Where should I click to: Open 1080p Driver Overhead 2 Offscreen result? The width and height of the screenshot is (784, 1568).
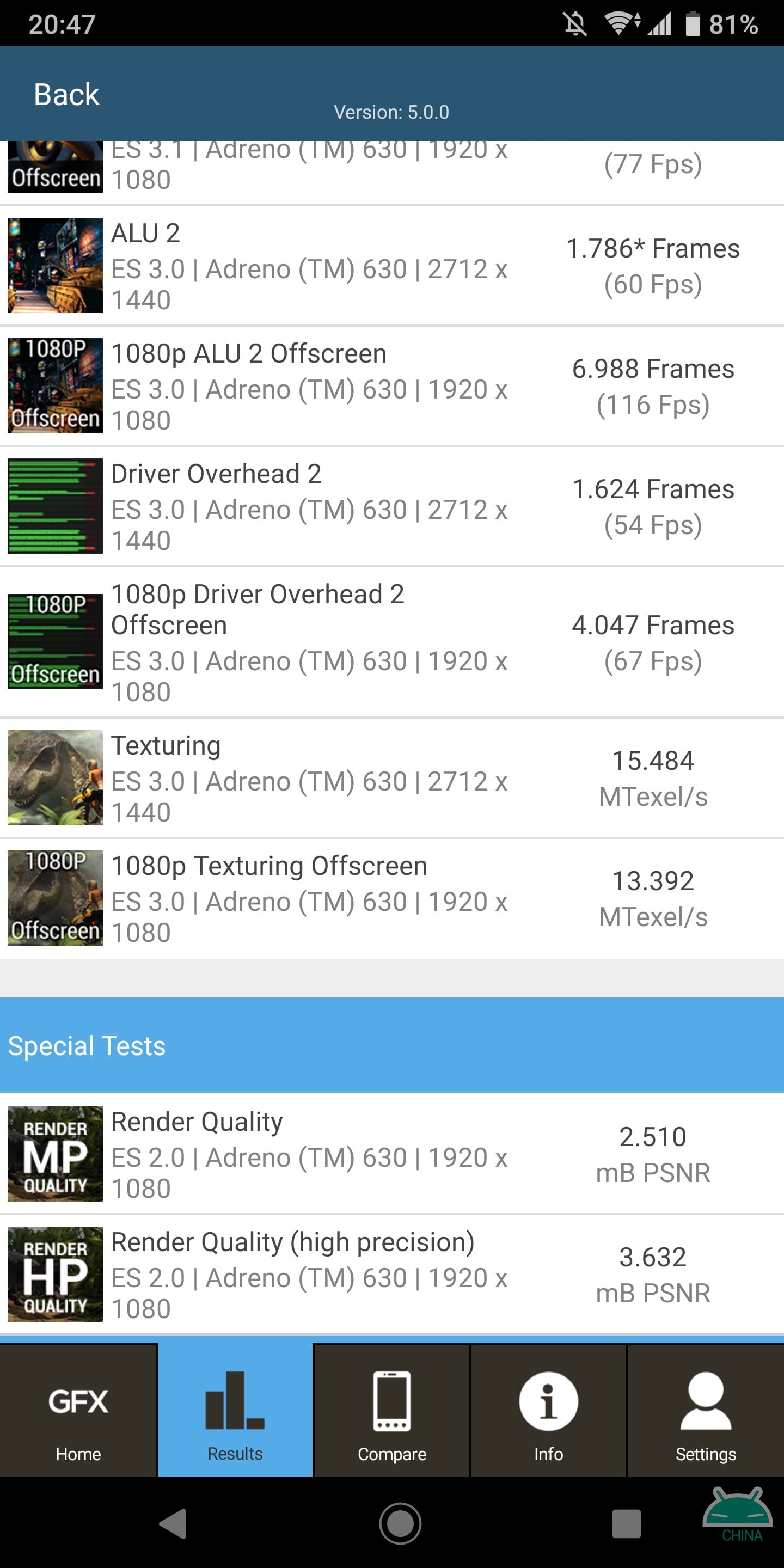tap(392, 642)
